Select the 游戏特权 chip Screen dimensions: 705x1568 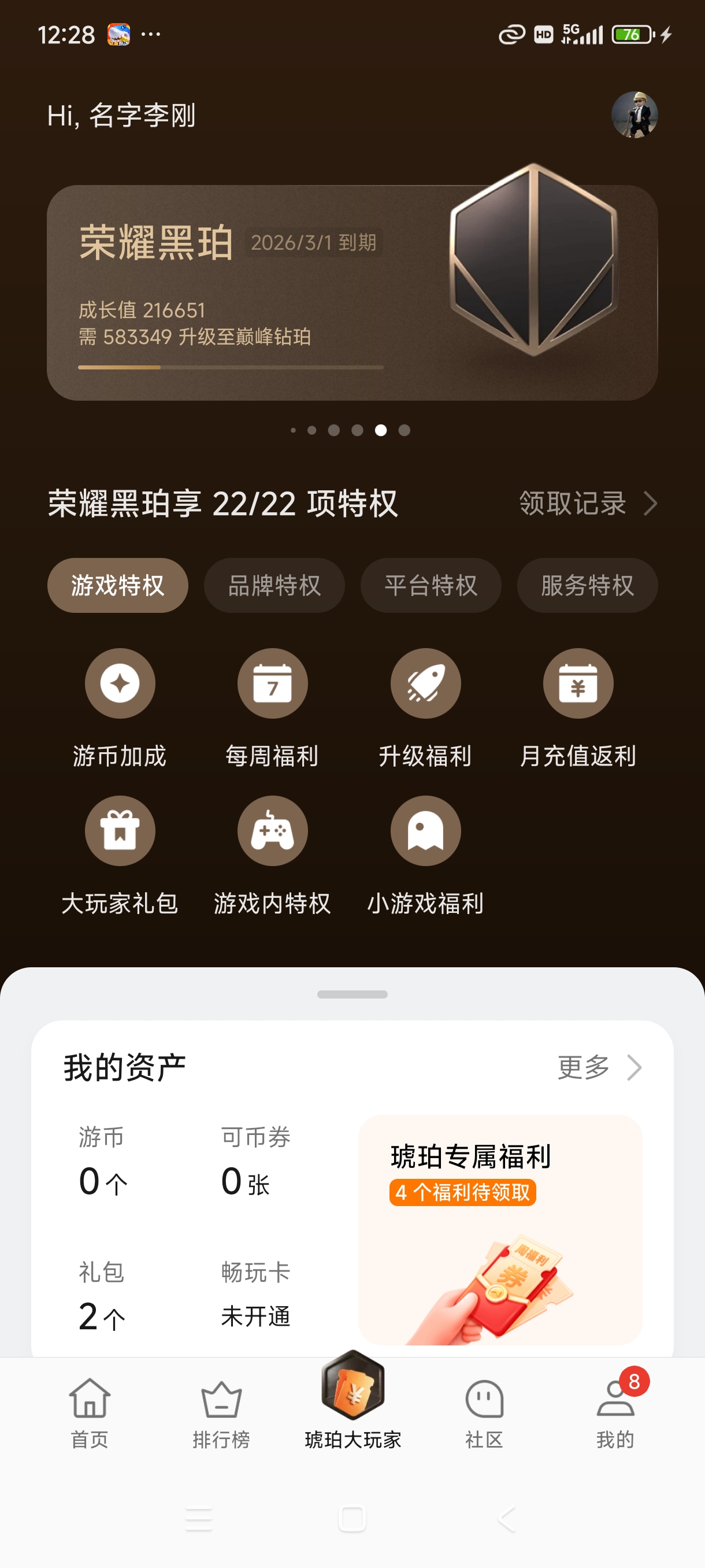tap(117, 585)
